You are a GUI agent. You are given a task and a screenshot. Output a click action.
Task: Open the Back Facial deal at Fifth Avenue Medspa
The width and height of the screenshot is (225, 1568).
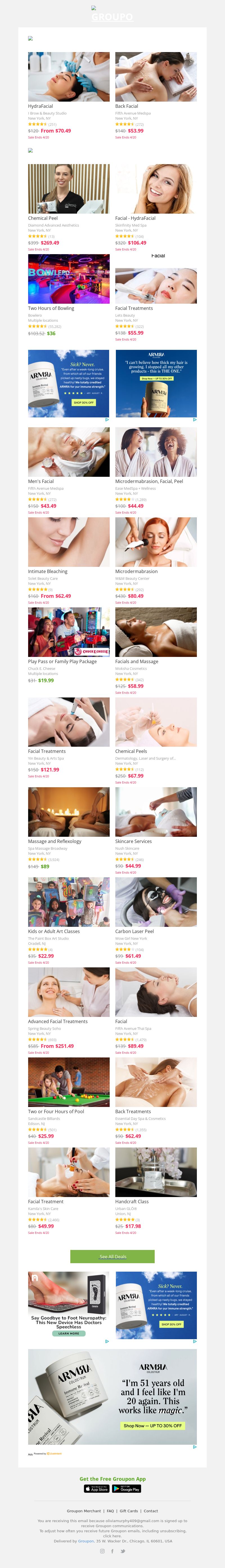click(x=156, y=77)
